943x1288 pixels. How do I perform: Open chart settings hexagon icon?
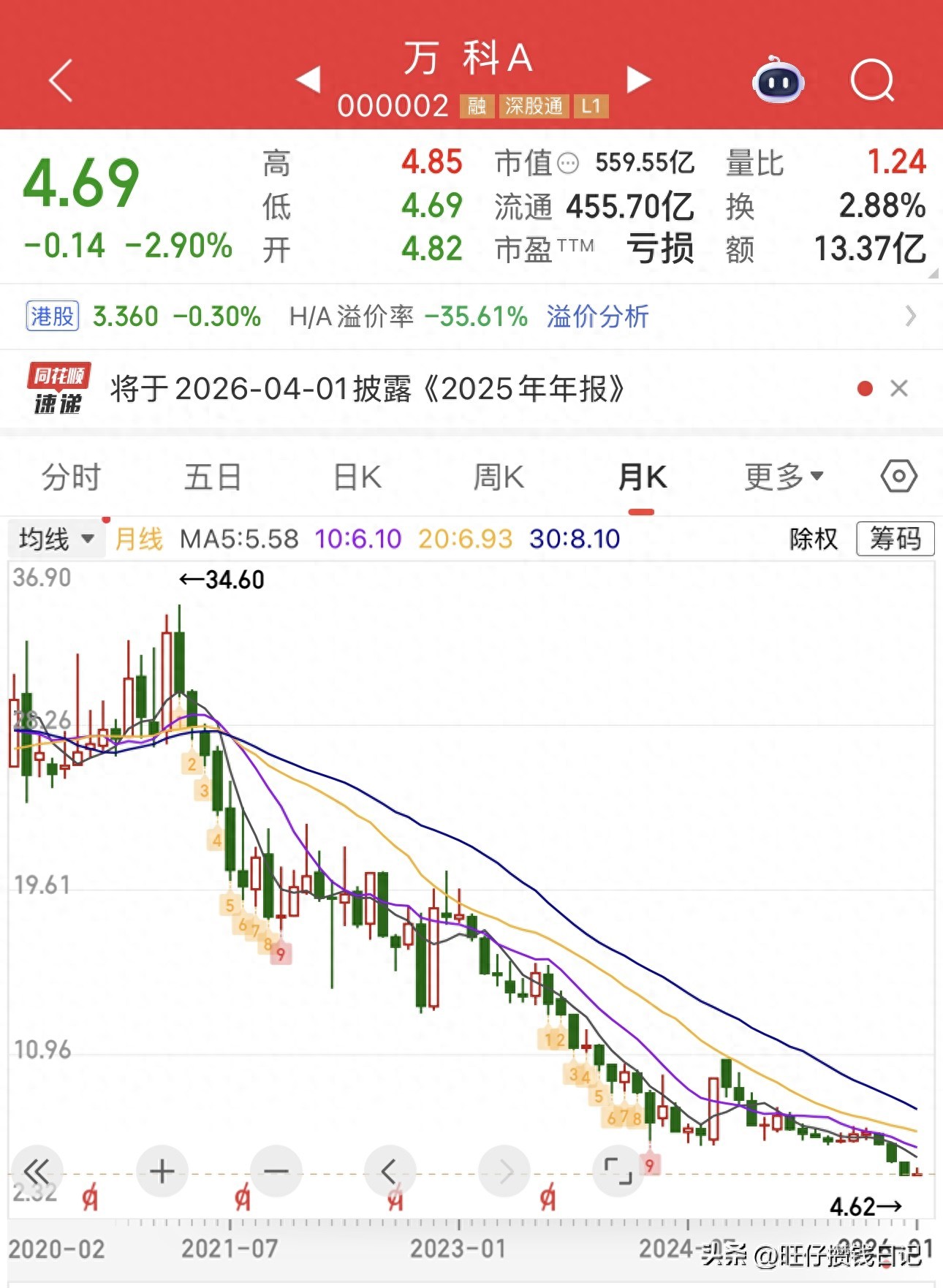[x=898, y=477]
